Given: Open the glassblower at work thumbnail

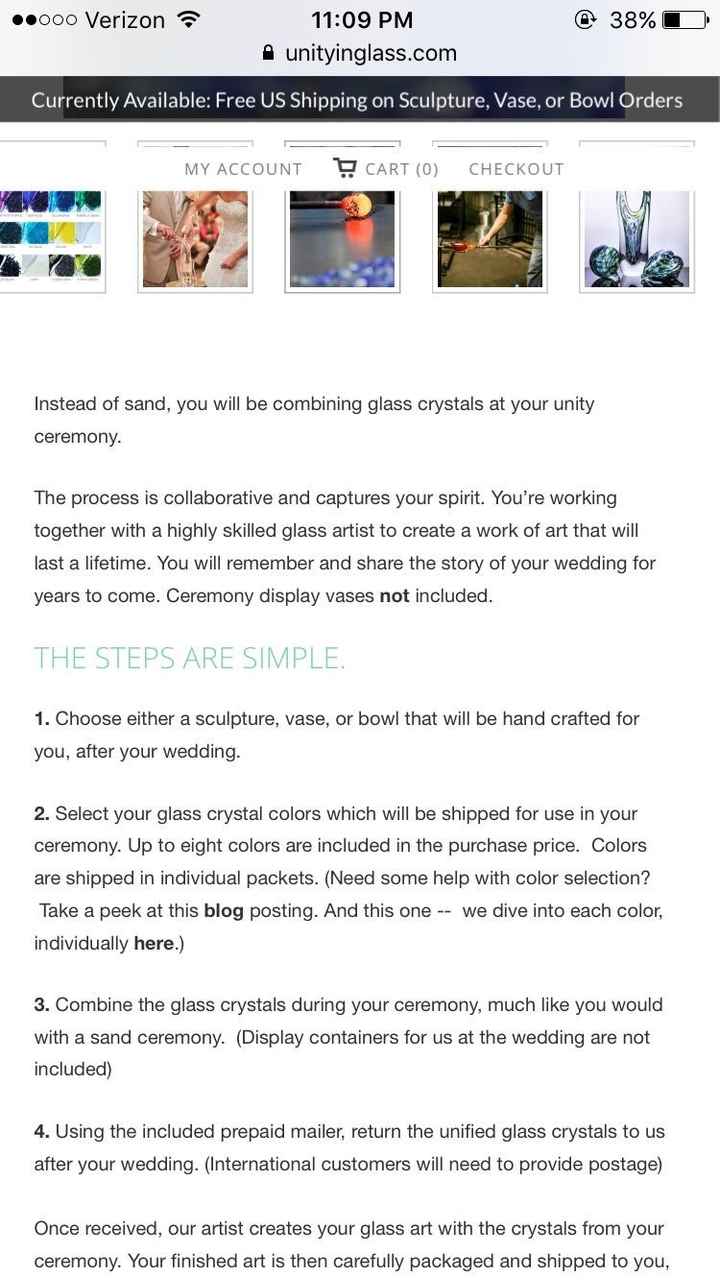Looking at the screenshot, I should tap(490, 240).
